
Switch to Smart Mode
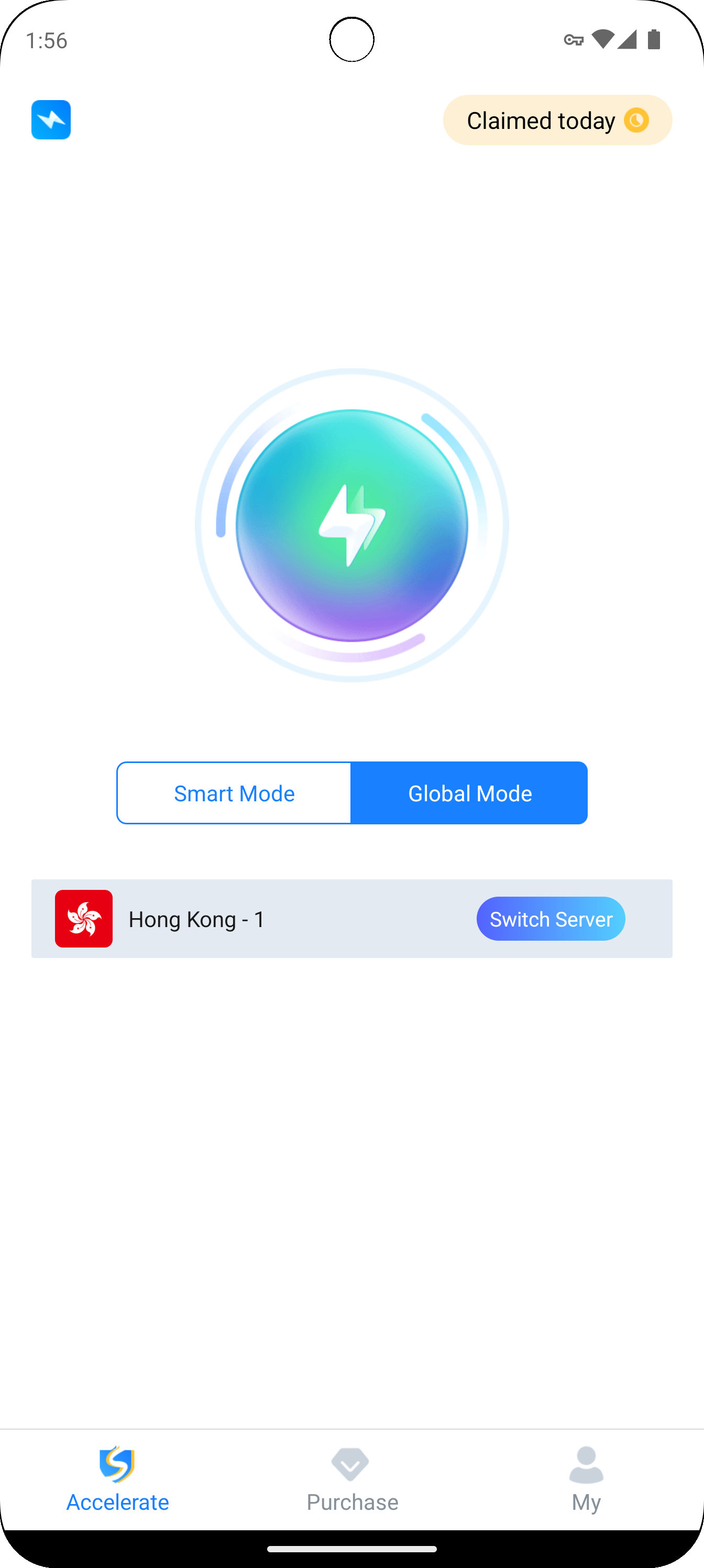click(x=234, y=792)
